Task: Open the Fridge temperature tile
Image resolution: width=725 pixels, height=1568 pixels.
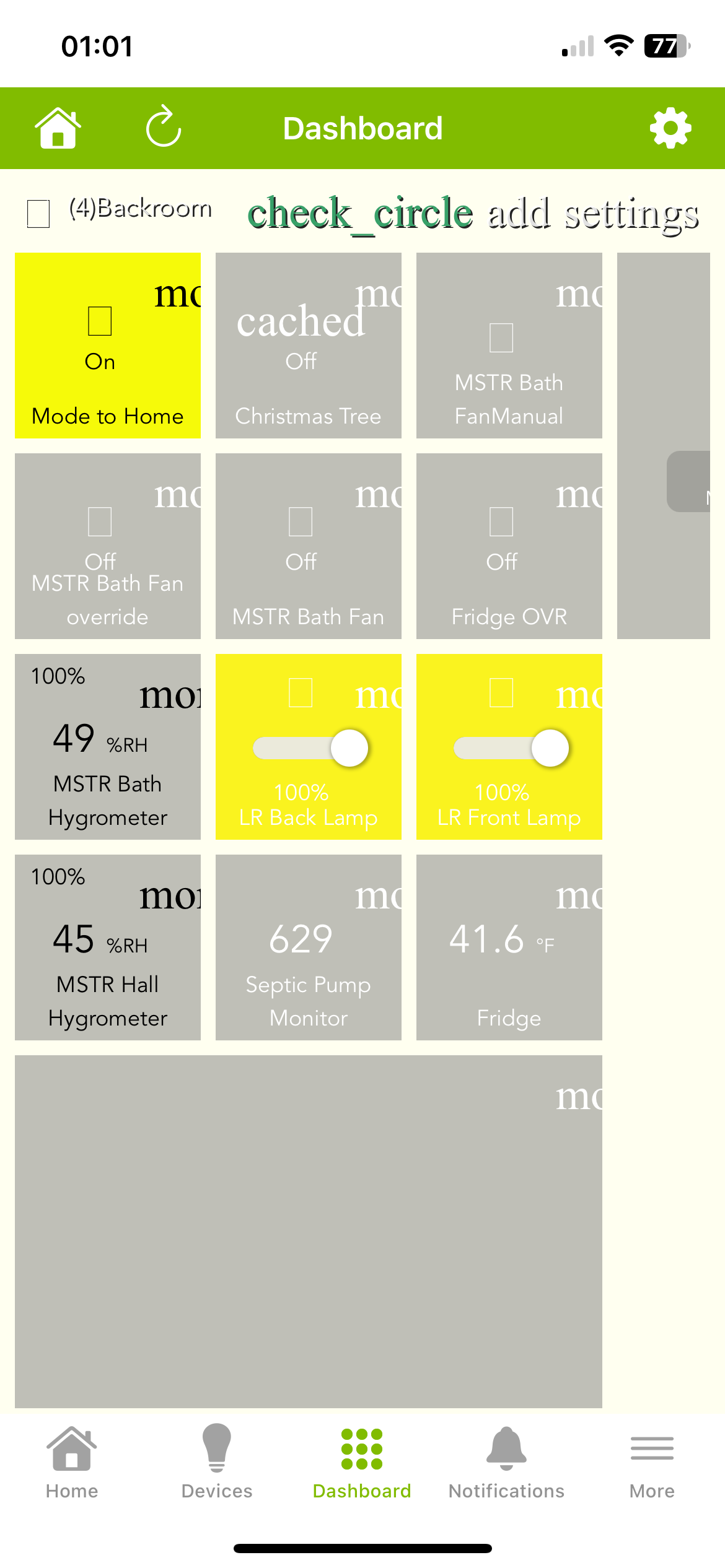Action: click(x=509, y=947)
